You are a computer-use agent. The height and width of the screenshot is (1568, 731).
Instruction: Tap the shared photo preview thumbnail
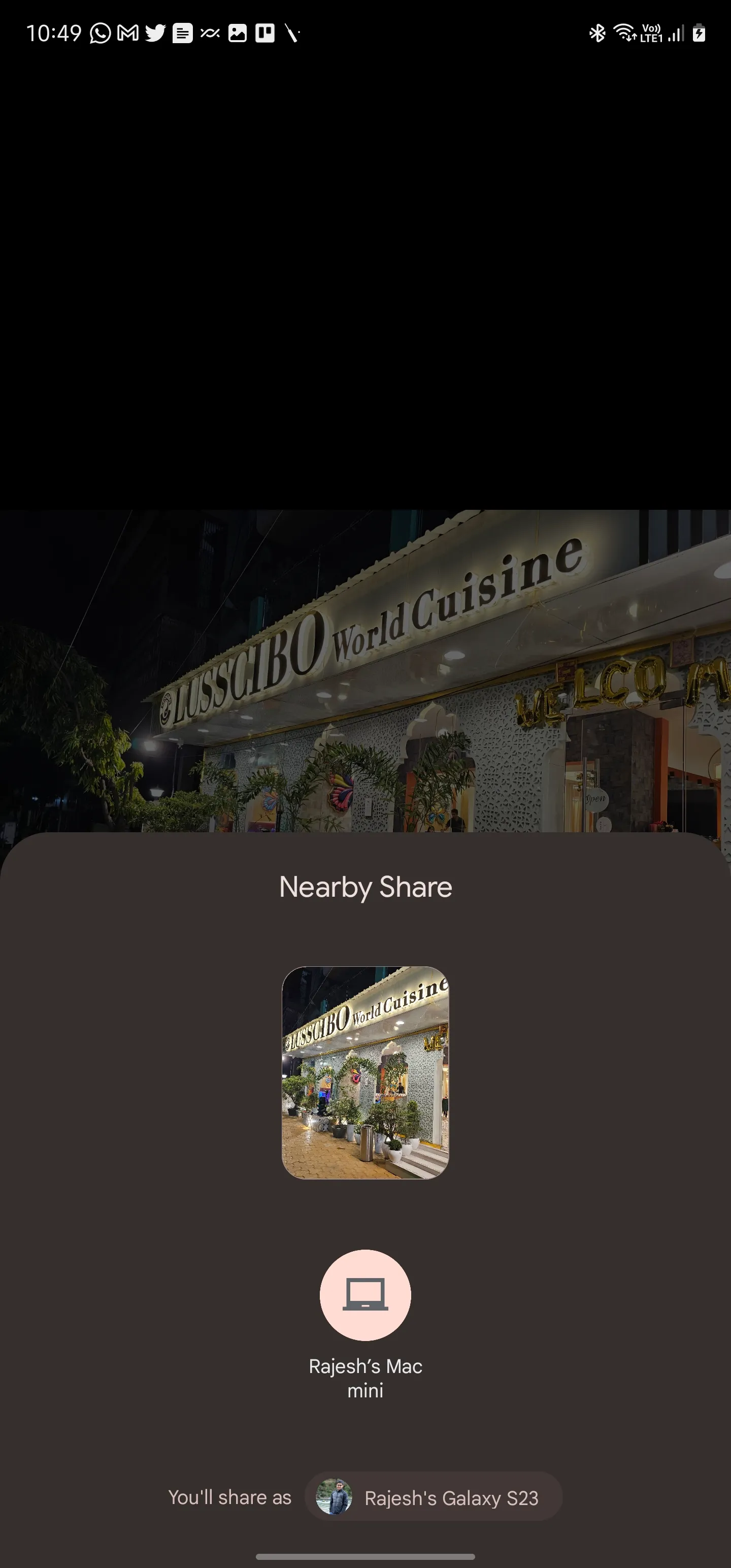(x=365, y=1072)
